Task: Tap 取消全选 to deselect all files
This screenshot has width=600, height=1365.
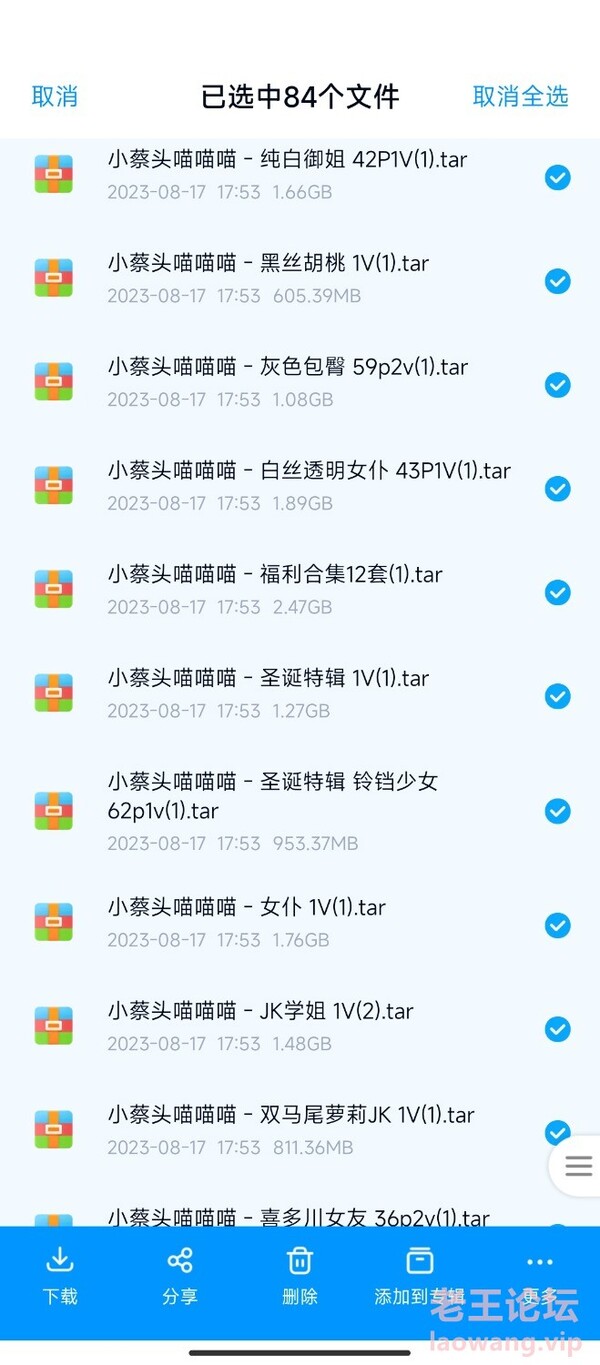Action: click(x=520, y=96)
